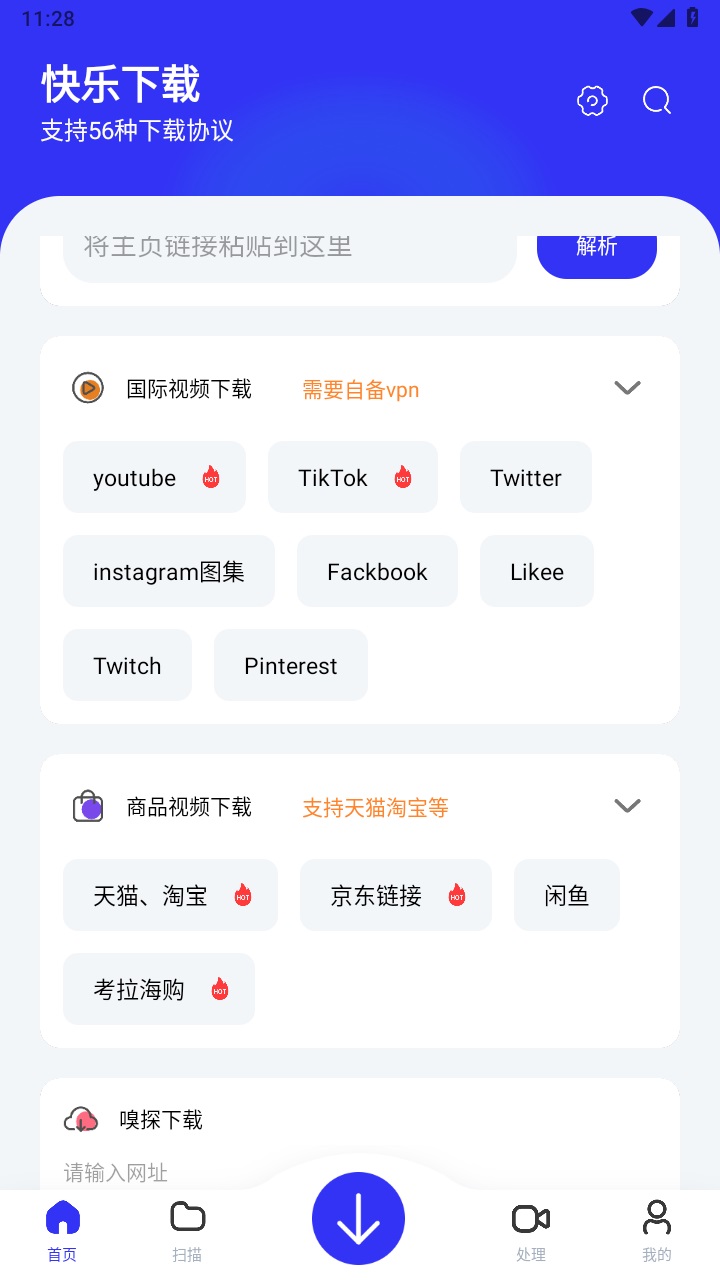Open instagram图集 download
The width and height of the screenshot is (720, 1280).
click(x=169, y=571)
